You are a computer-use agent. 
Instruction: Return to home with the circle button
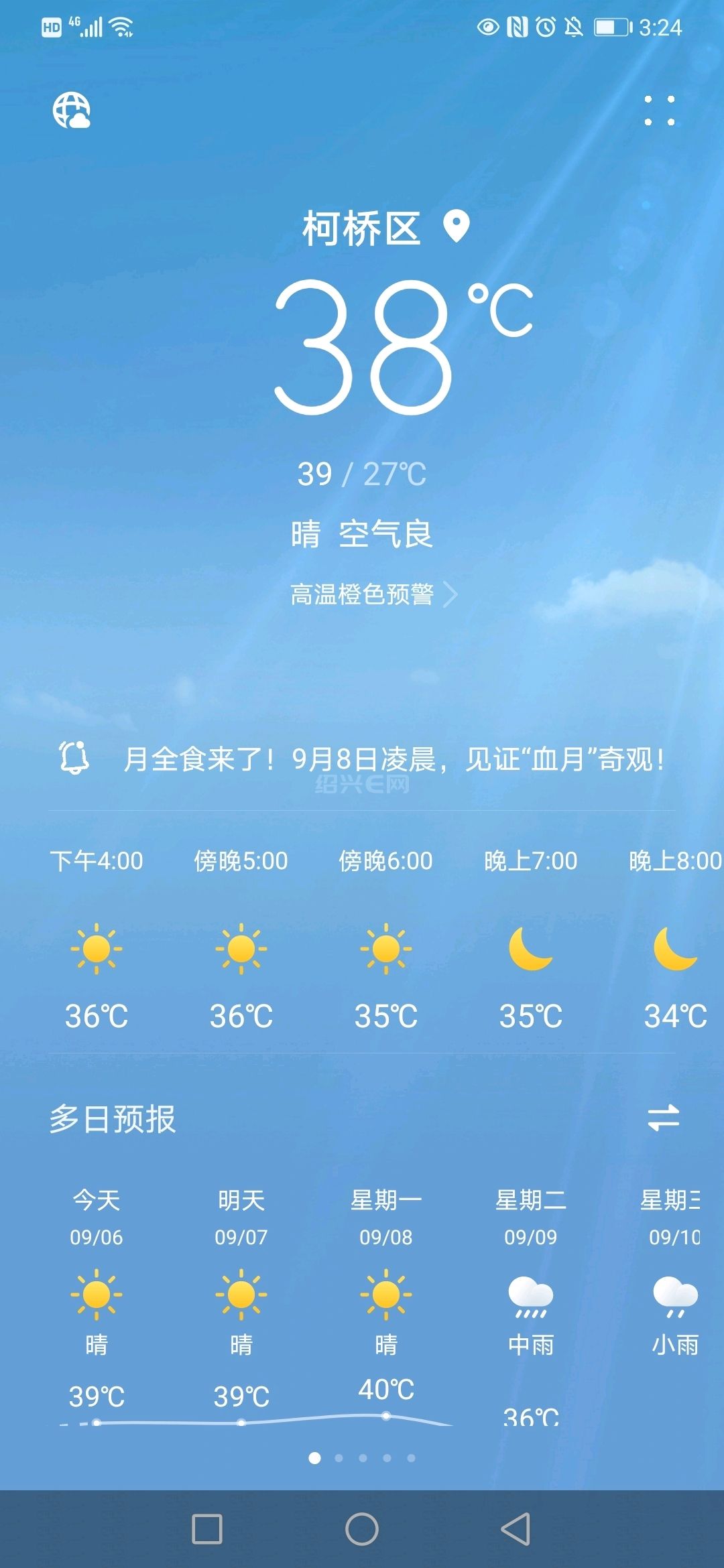(362, 1529)
